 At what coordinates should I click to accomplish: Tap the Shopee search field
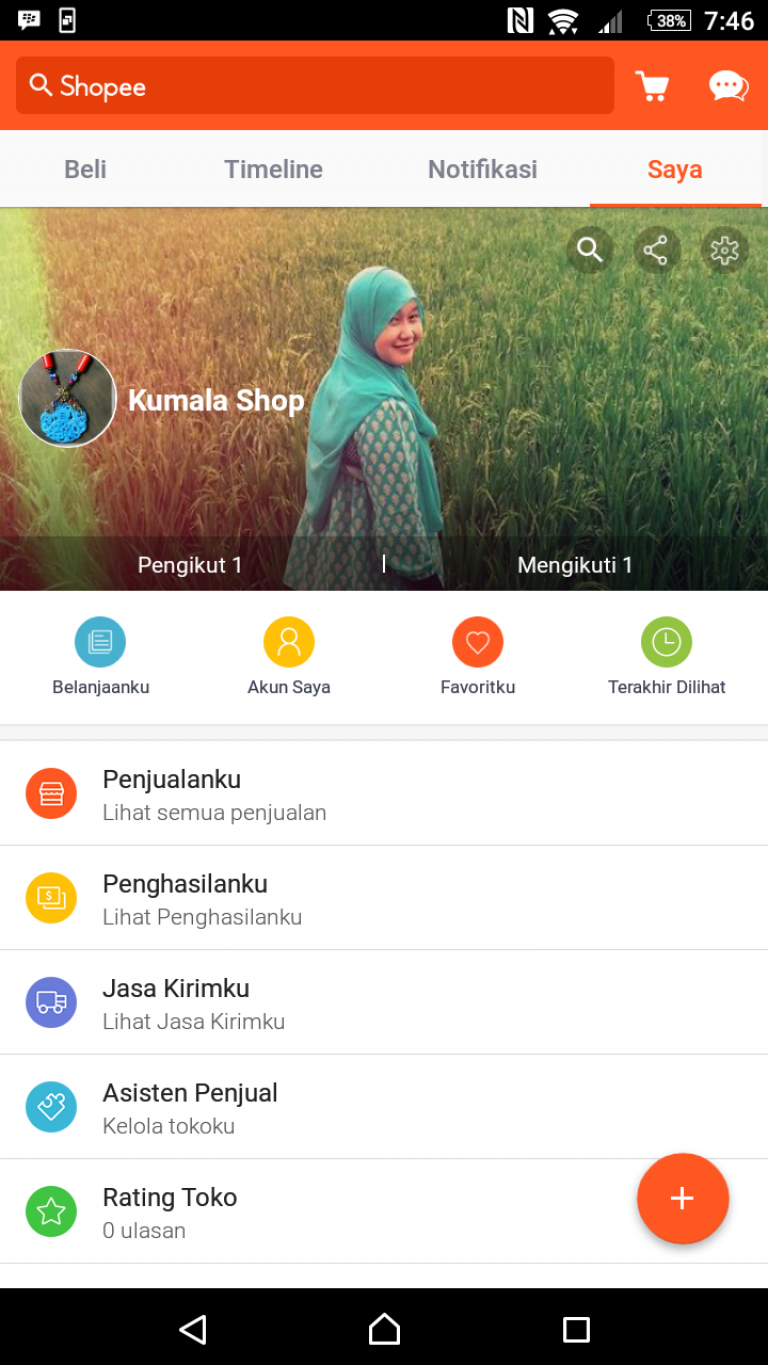click(315, 85)
